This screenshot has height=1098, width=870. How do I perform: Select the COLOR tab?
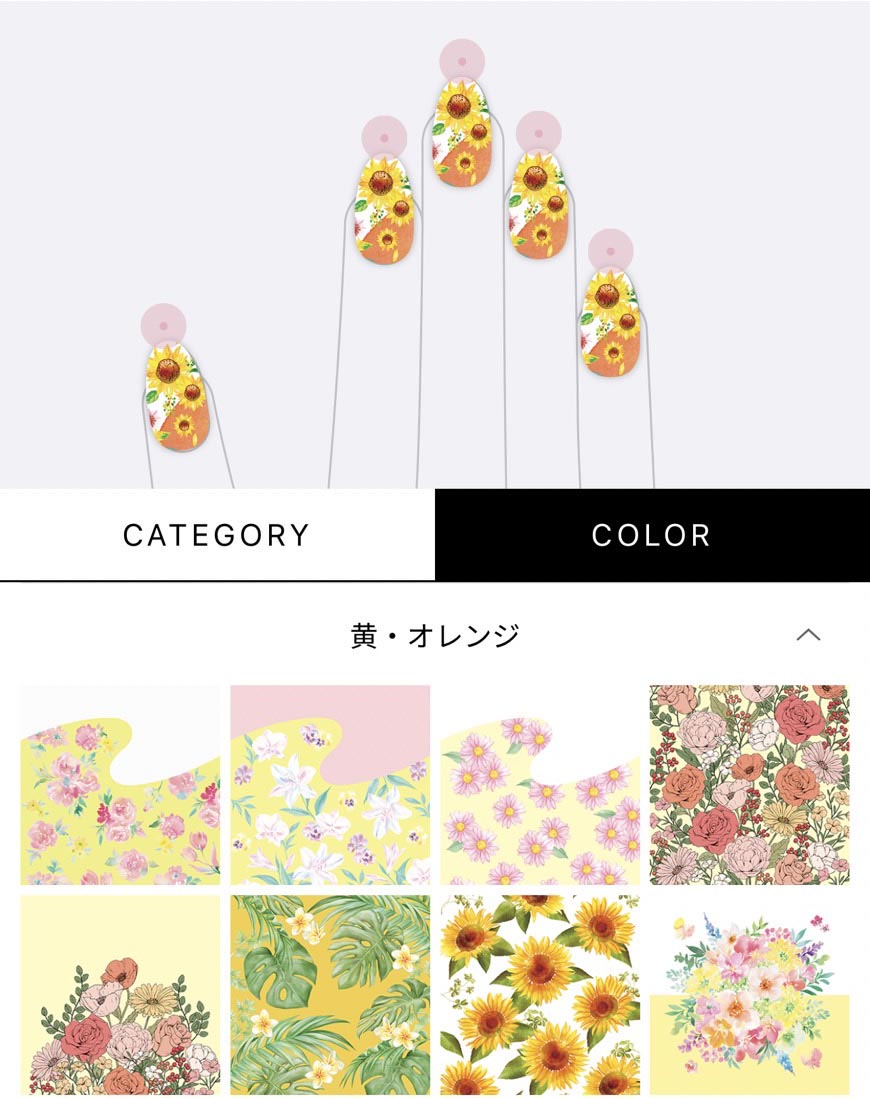point(652,534)
